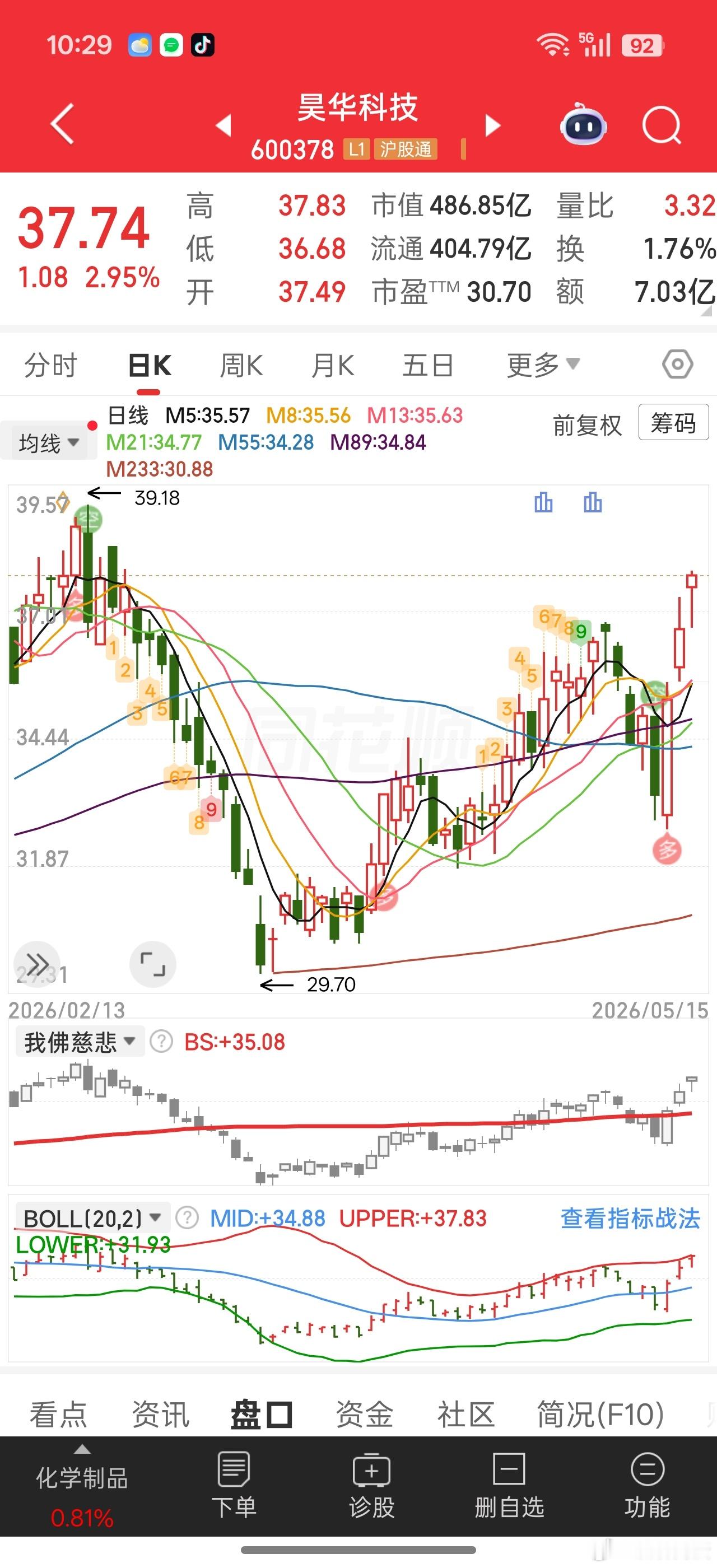Screen dimensions: 717x1568
Task: Open 查看指标战法 link
Action: [x=630, y=1219]
